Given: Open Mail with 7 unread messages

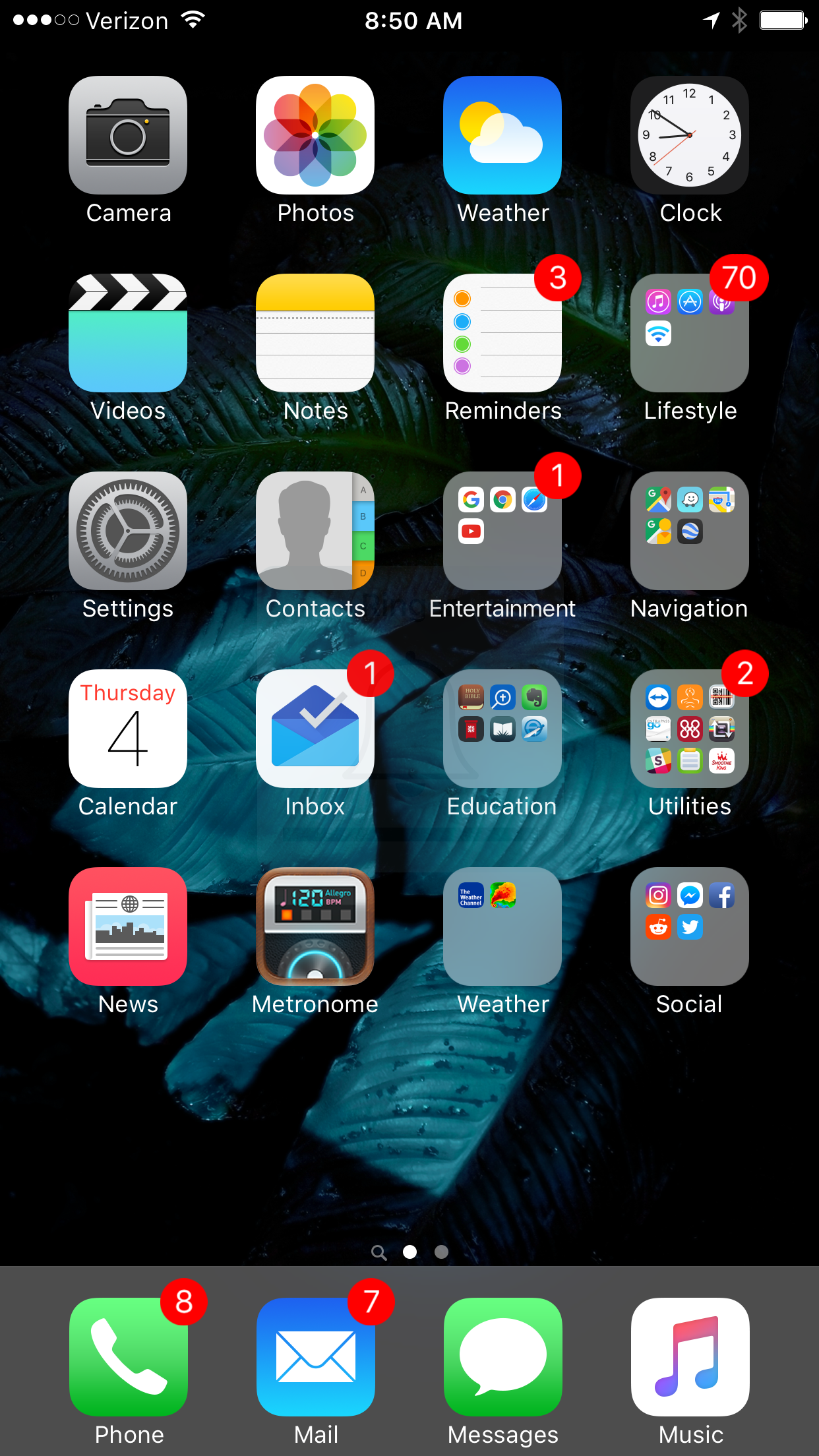Looking at the screenshot, I should pos(316,1357).
